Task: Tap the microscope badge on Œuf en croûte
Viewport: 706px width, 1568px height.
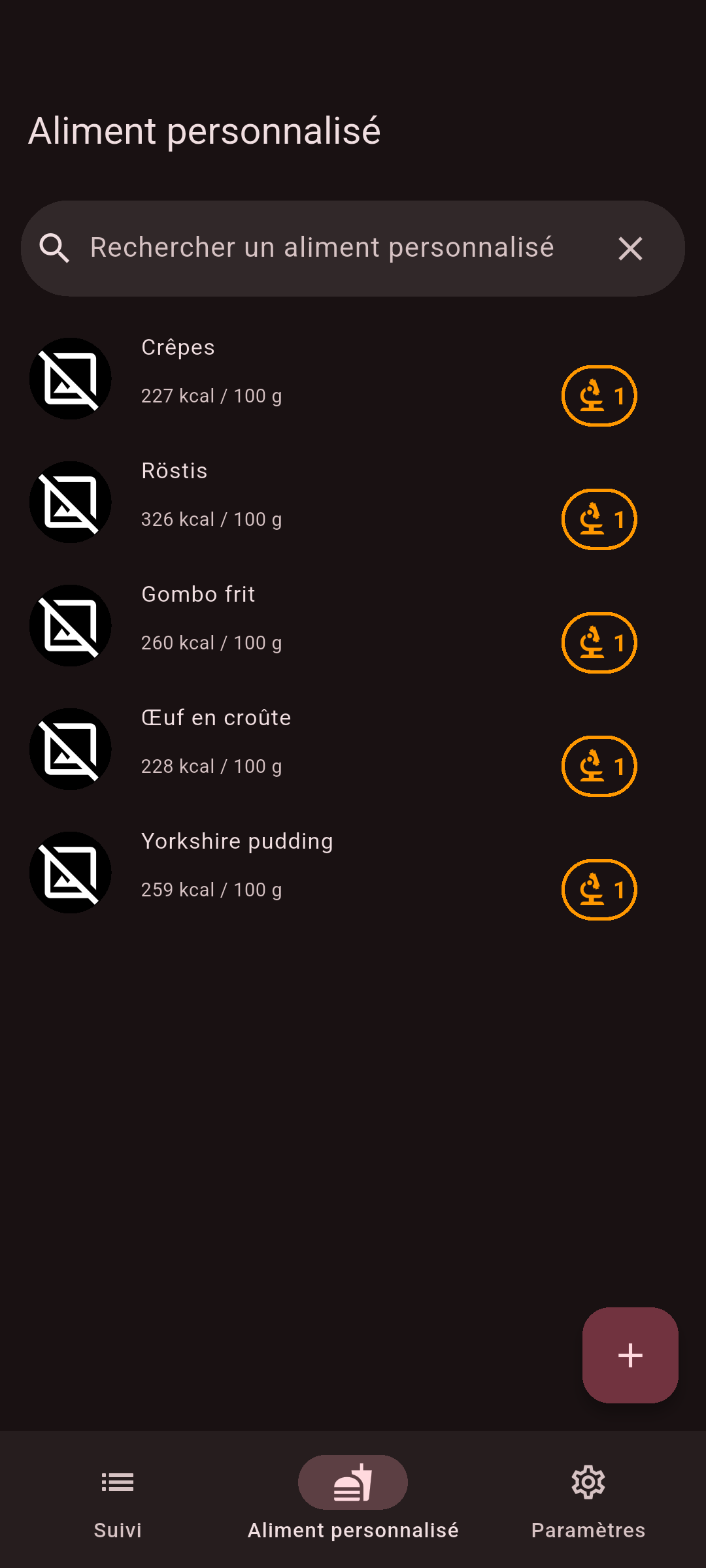Action: point(599,766)
